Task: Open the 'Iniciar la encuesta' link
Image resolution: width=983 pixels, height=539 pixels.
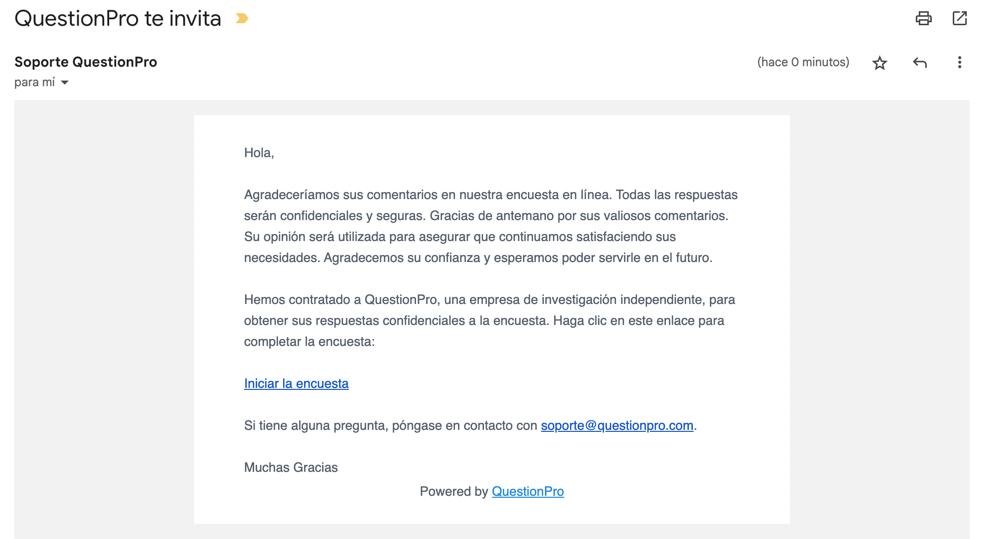Action: click(296, 383)
